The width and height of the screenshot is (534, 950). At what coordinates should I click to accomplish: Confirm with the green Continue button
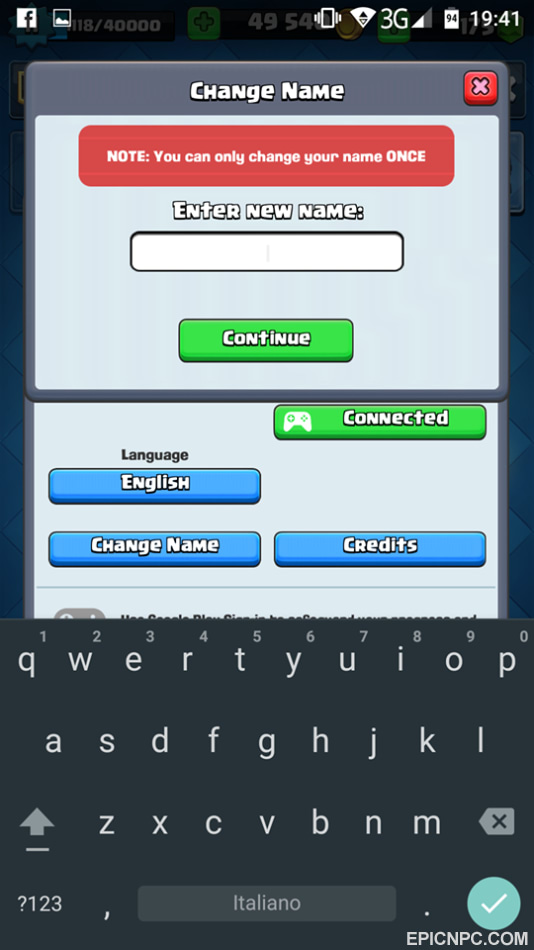coord(266,340)
